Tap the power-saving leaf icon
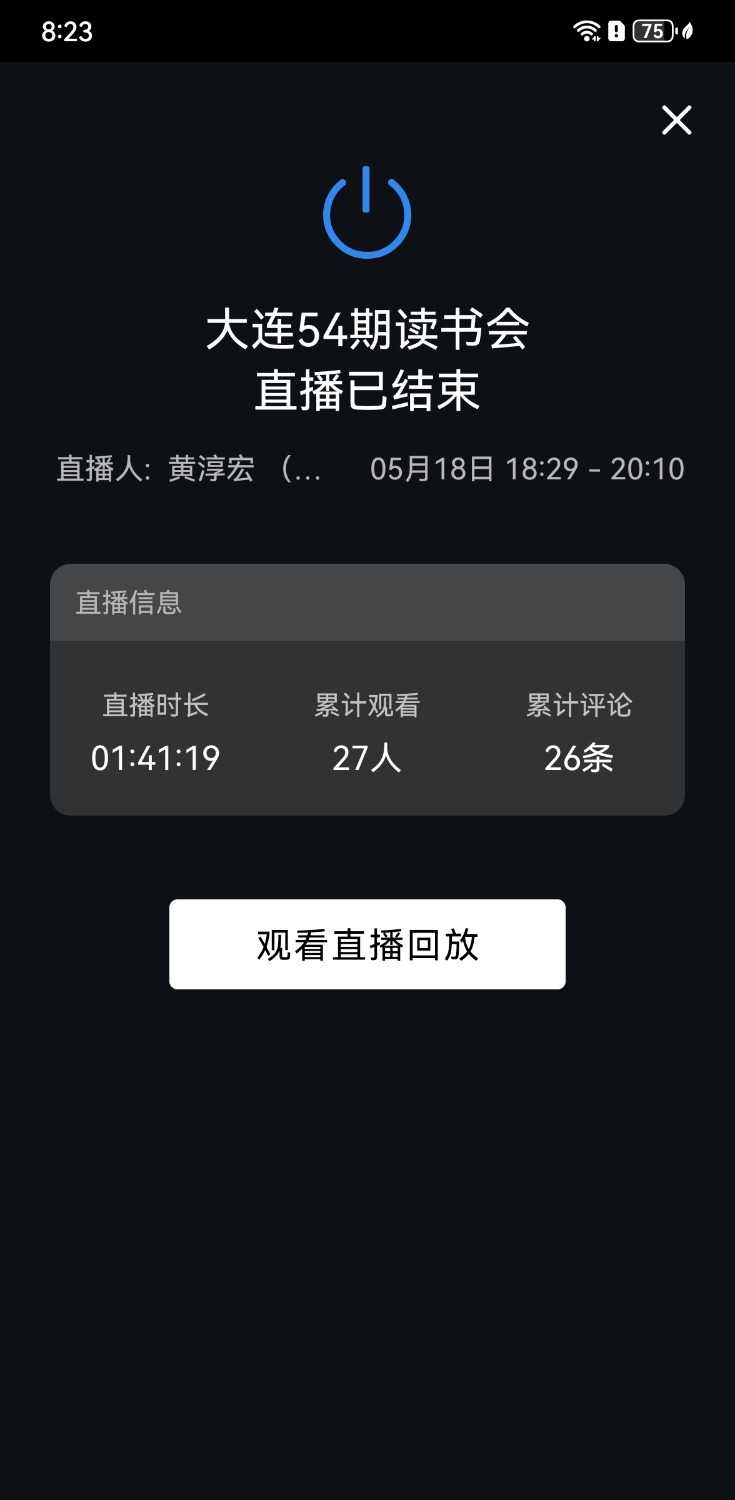The height and width of the screenshot is (1500, 735). click(688, 31)
